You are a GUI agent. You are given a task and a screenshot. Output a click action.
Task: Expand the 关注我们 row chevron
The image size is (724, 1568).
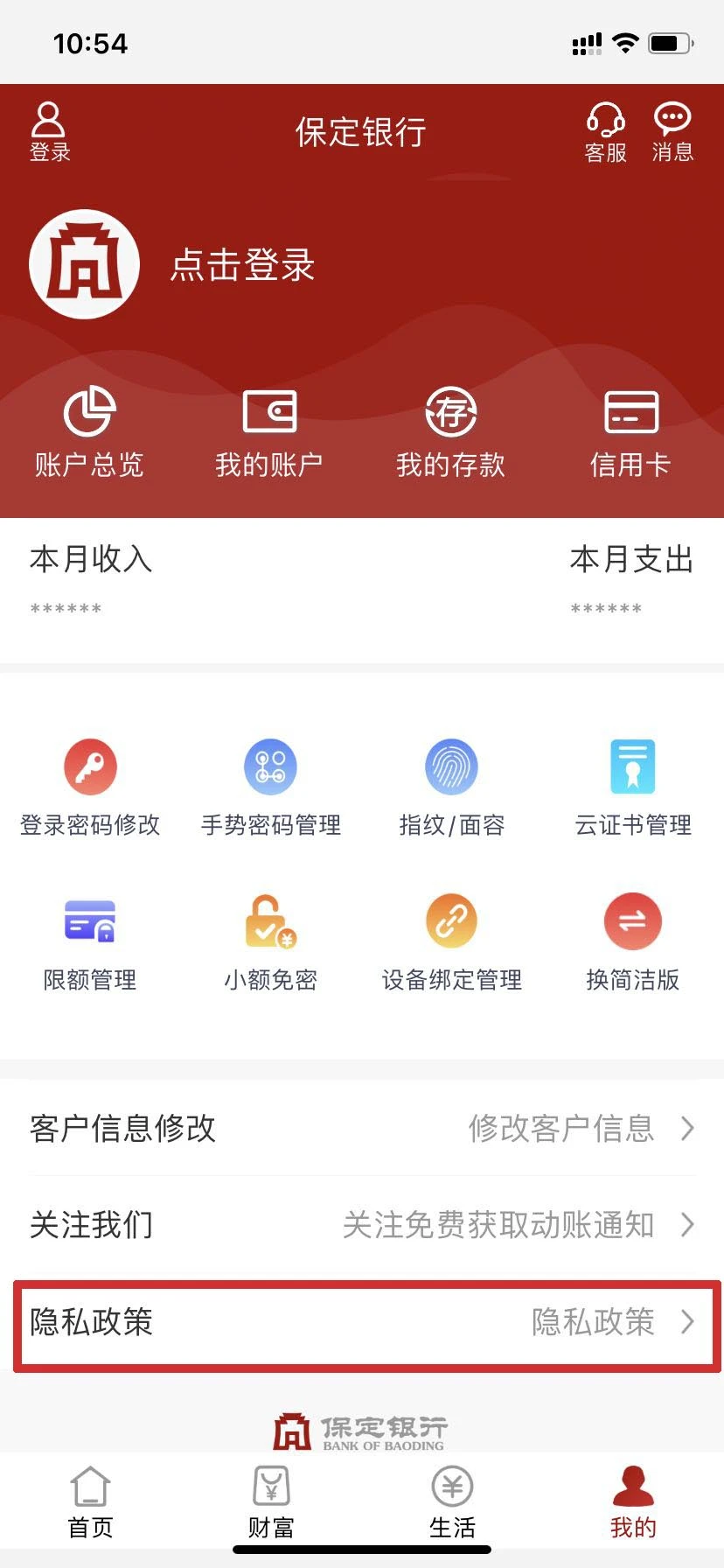pyautogui.click(x=687, y=1225)
